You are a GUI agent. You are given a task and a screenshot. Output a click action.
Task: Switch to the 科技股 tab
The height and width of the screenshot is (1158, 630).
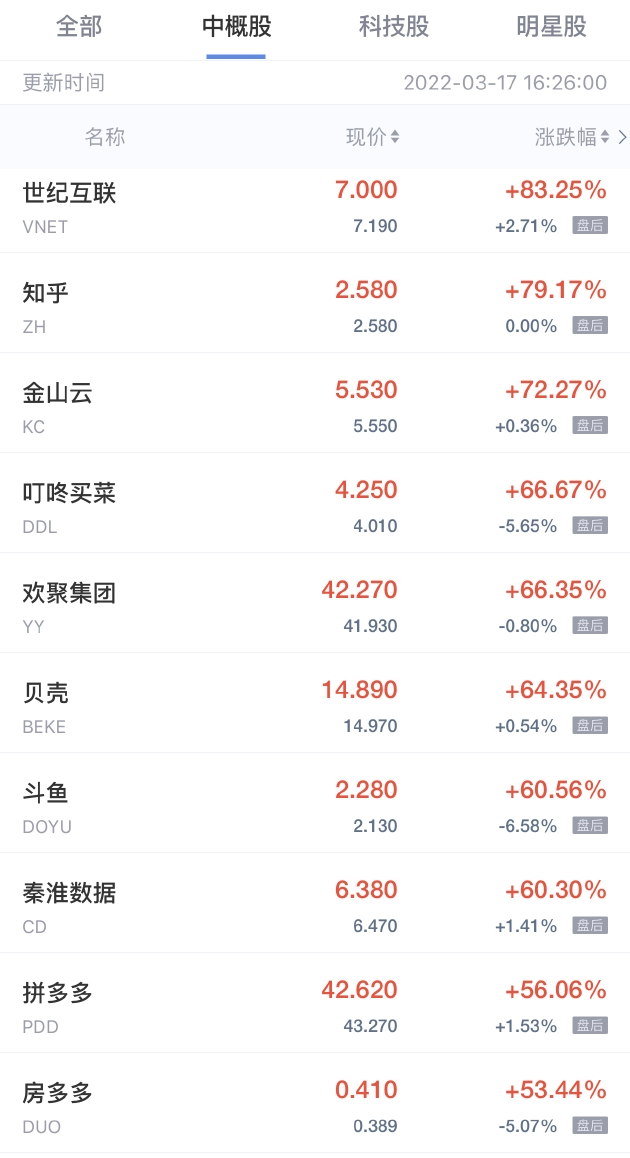394,27
